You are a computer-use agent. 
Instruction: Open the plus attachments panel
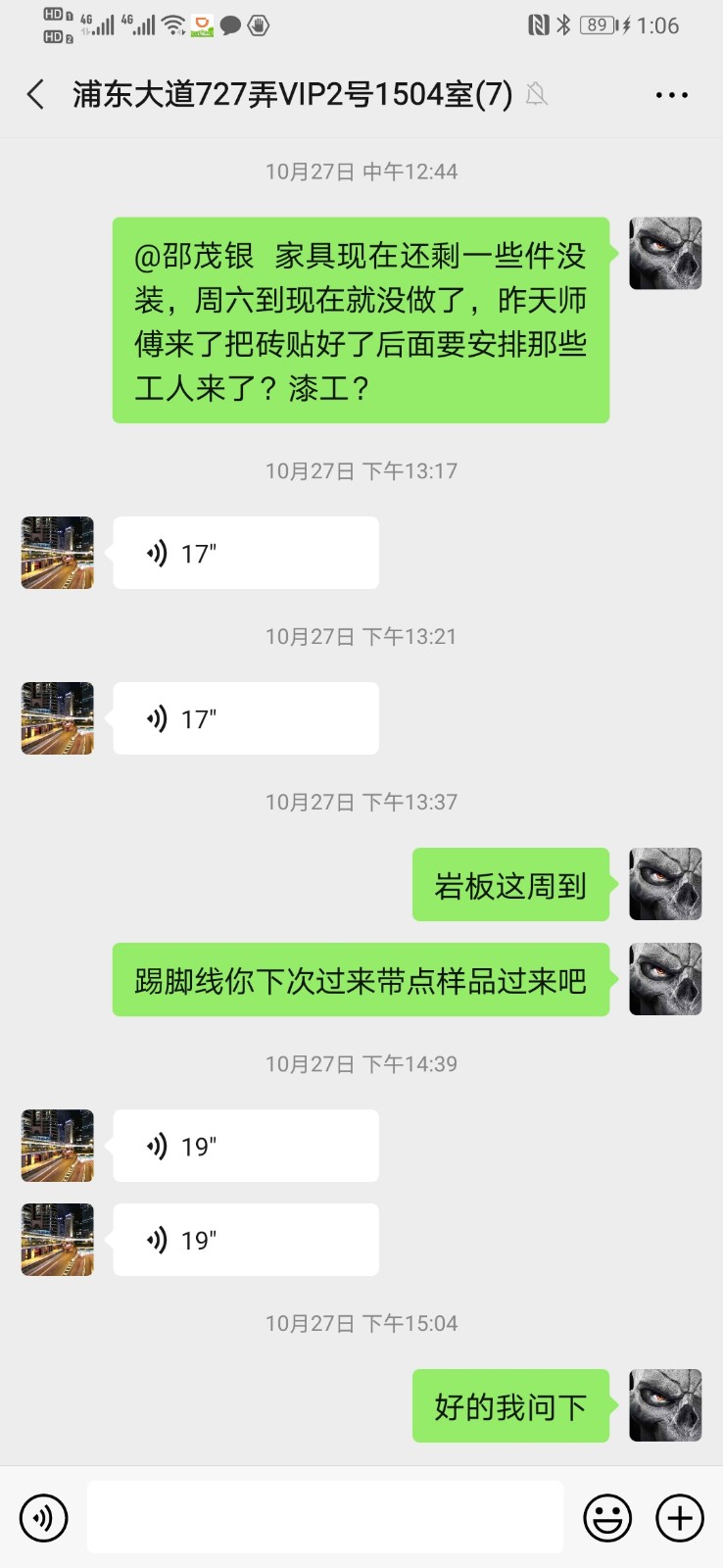680,1518
